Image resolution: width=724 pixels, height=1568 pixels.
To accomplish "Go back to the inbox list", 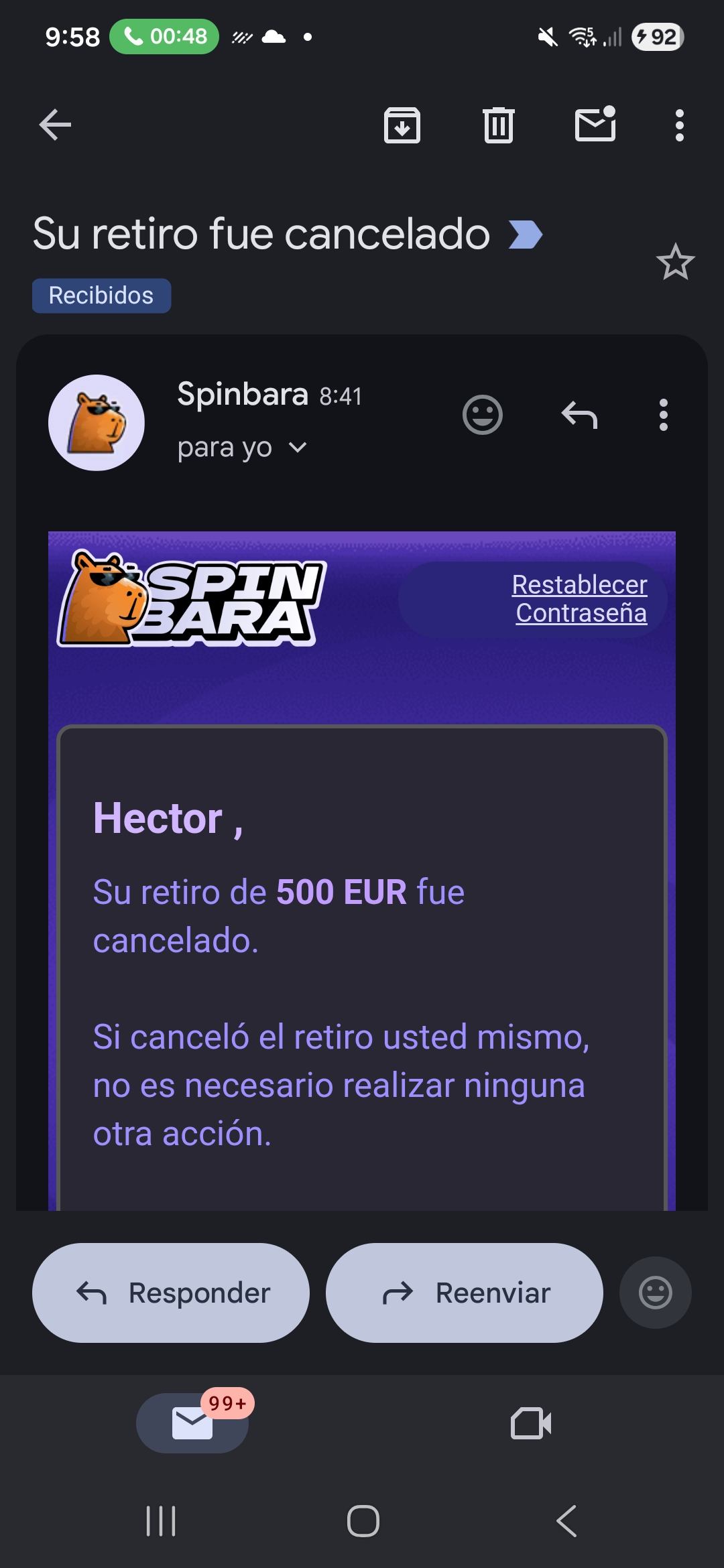I will [55, 125].
